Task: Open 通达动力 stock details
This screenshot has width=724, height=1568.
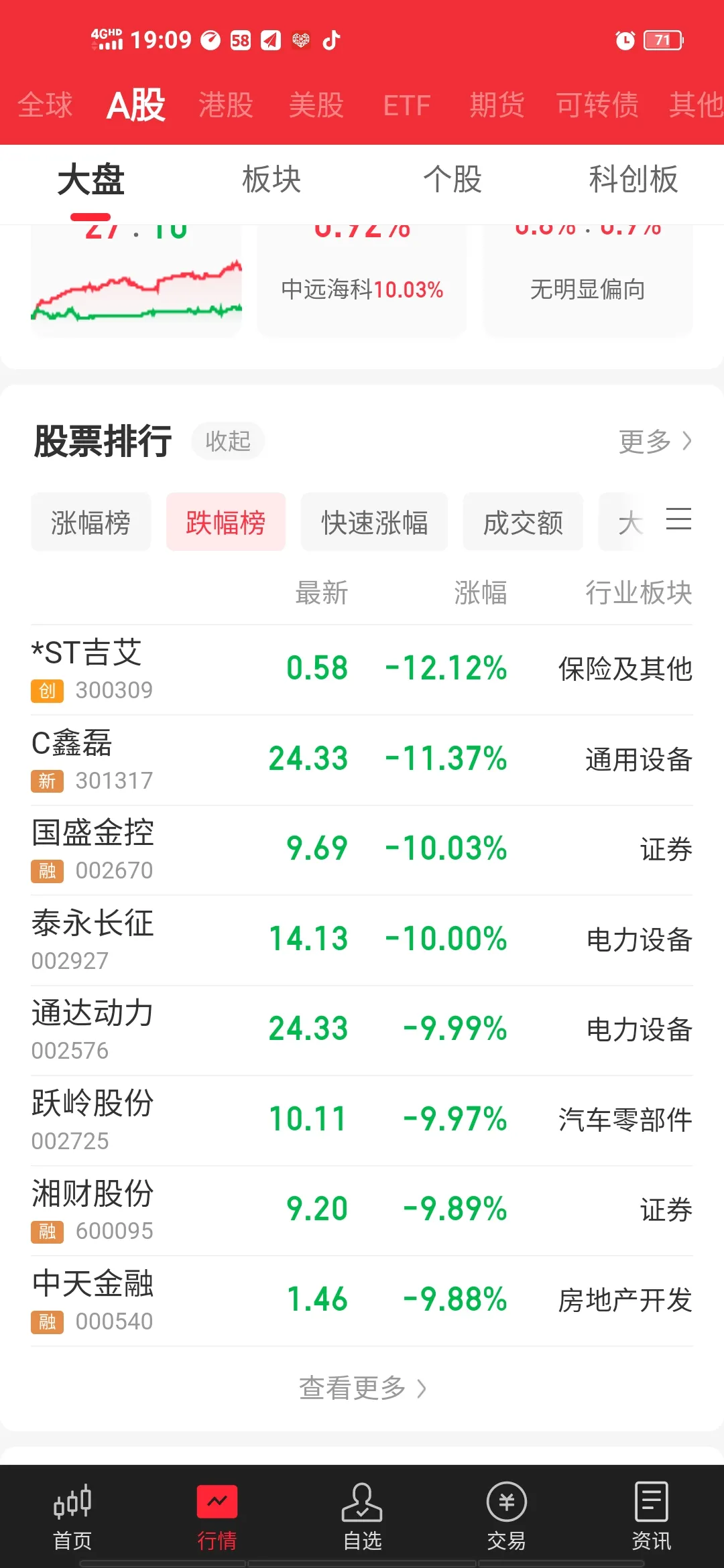Action: [x=362, y=1030]
